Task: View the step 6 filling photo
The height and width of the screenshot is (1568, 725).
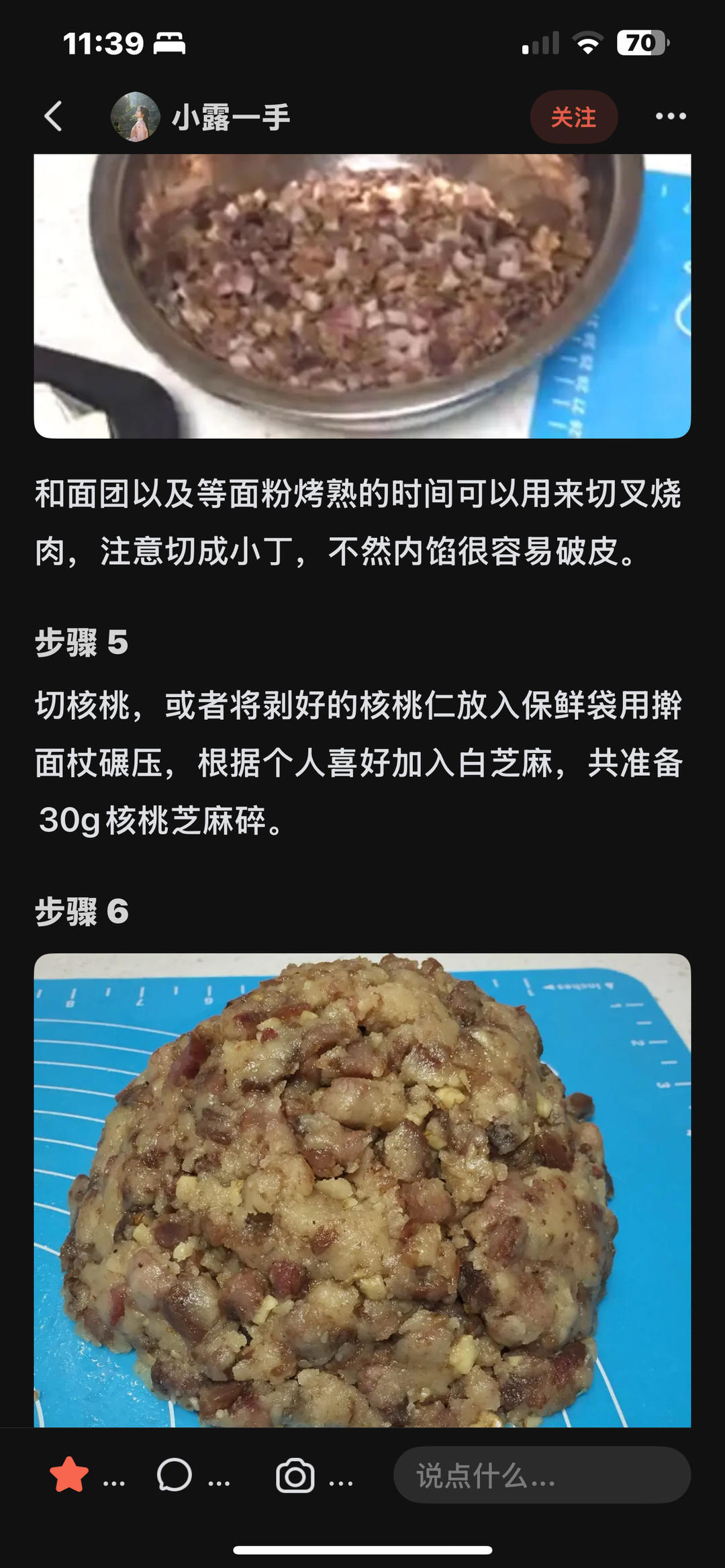Action: click(x=362, y=1189)
